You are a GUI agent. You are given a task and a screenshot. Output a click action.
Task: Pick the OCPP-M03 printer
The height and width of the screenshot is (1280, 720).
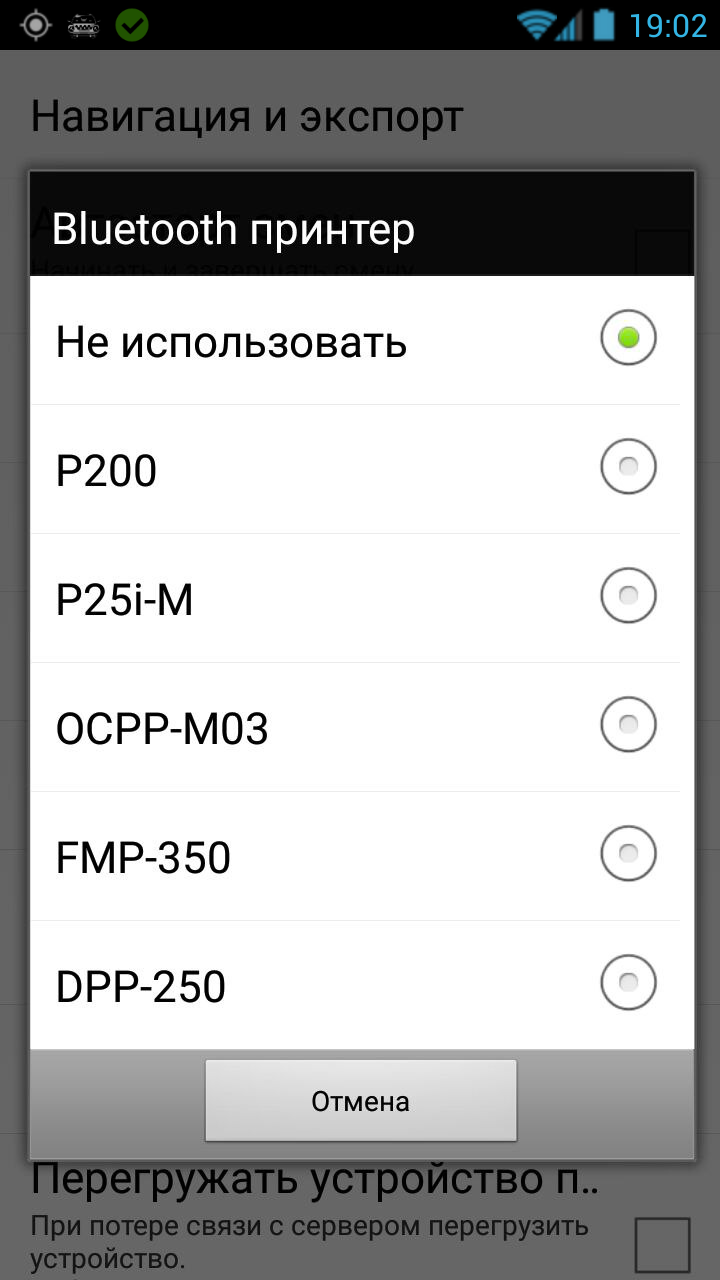[360, 727]
